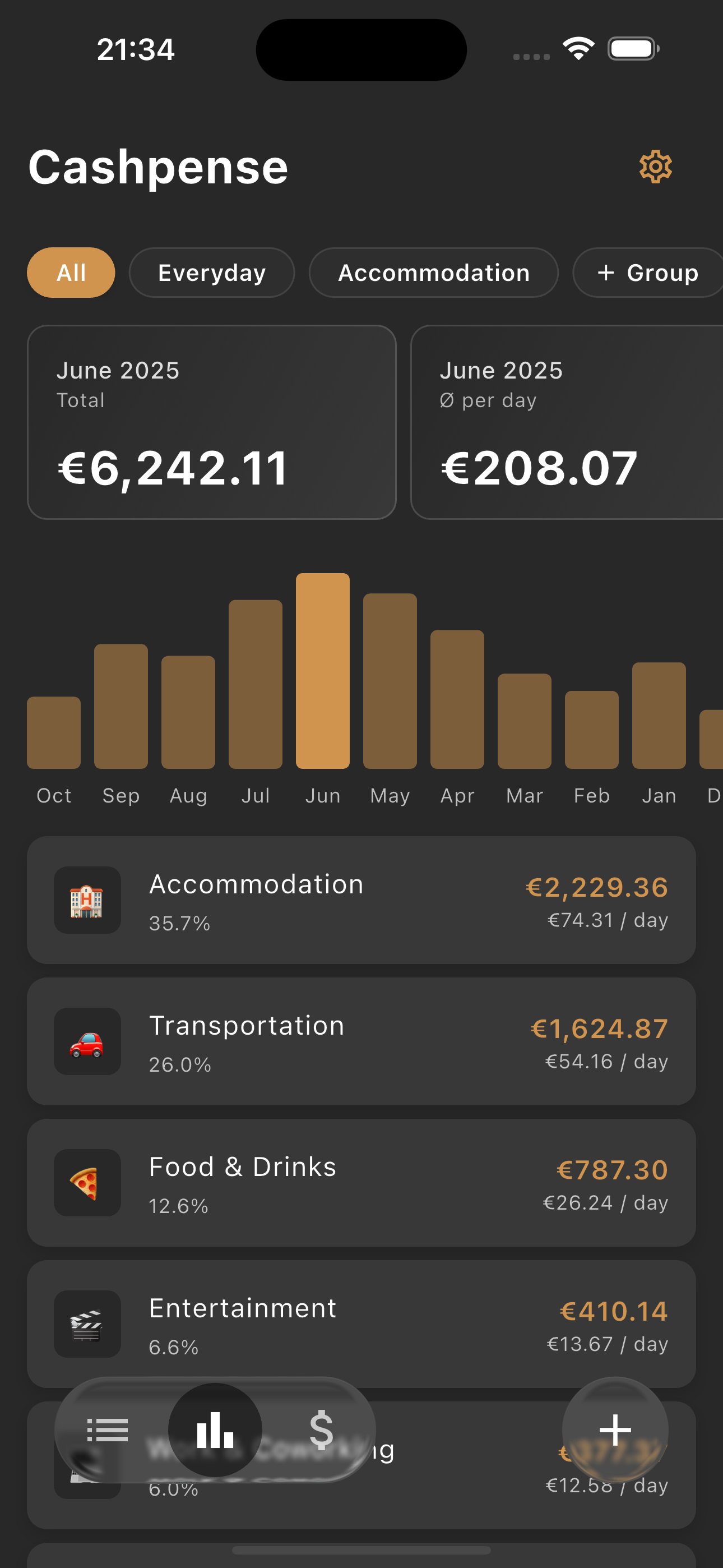Open the June 2025 Total card
The image size is (723, 1568).
tap(212, 422)
